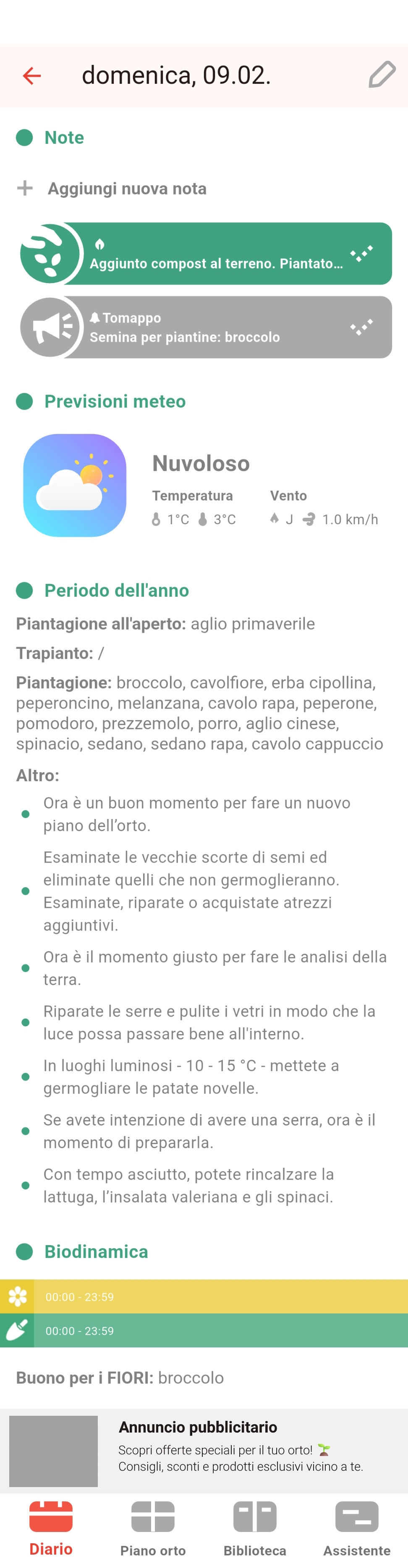The width and height of the screenshot is (408, 1568).
Task: Open the Assistente tab
Action: [x=357, y=1528]
